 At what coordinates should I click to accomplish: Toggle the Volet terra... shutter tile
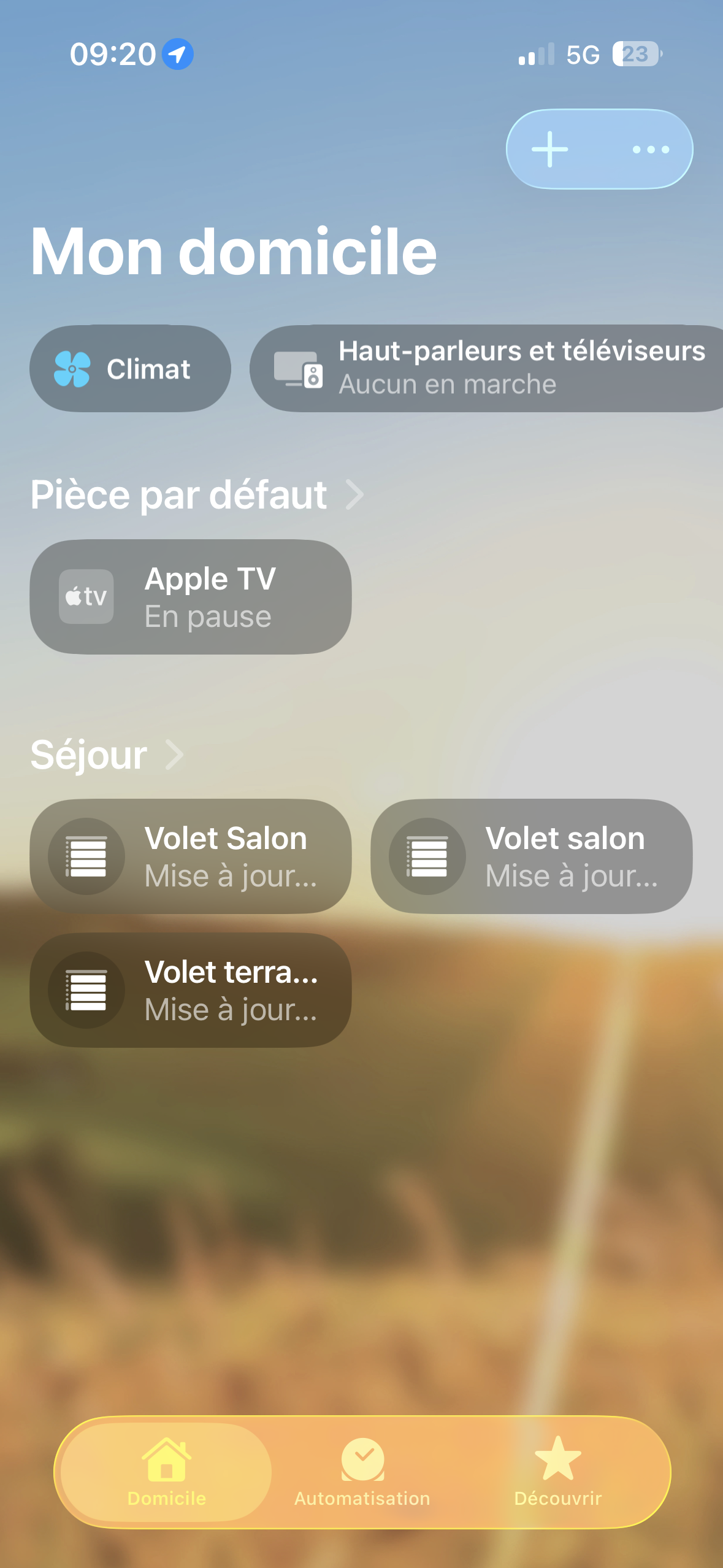click(x=86, y=990)
